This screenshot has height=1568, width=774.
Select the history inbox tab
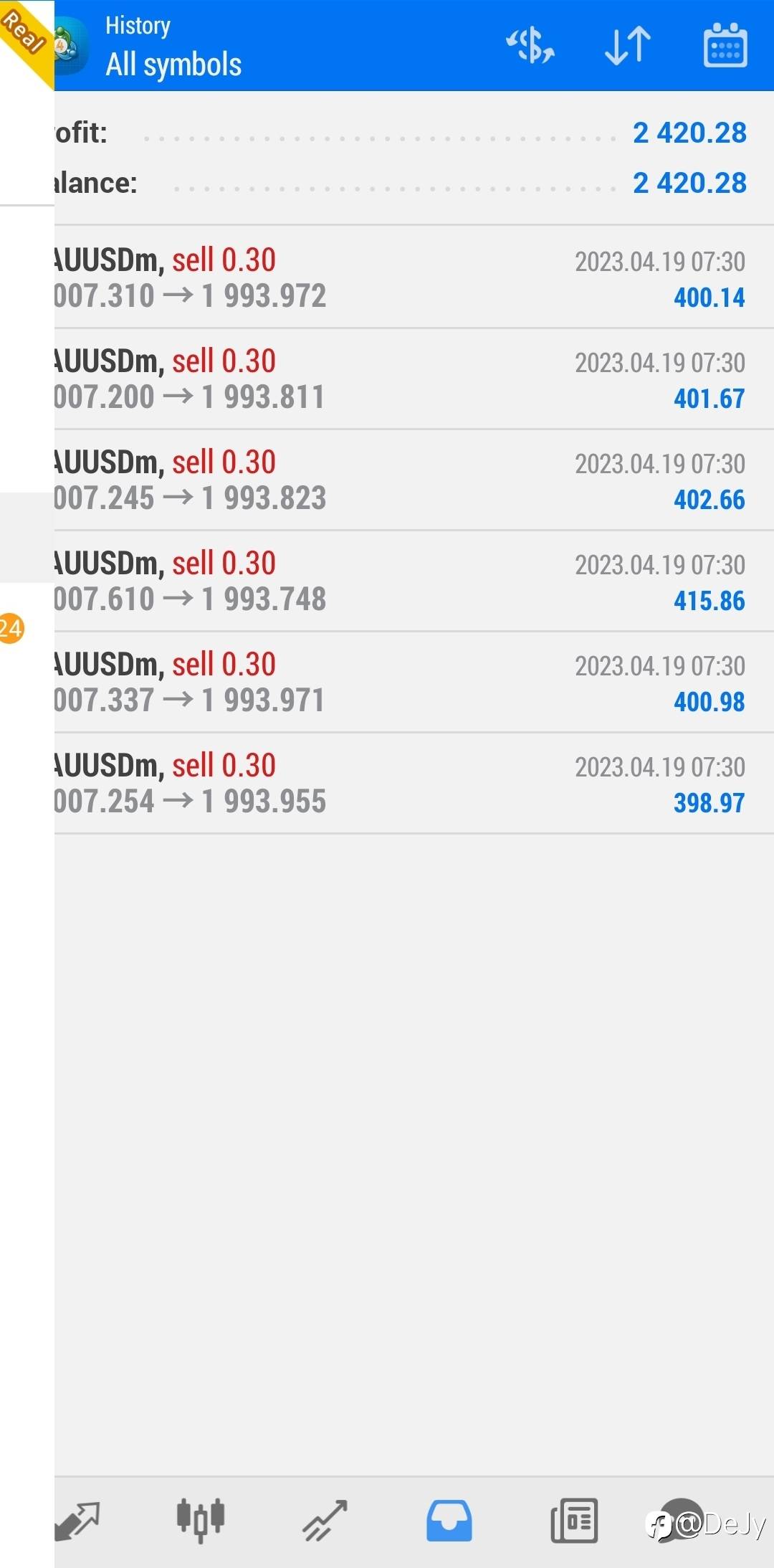[449, 1520]
